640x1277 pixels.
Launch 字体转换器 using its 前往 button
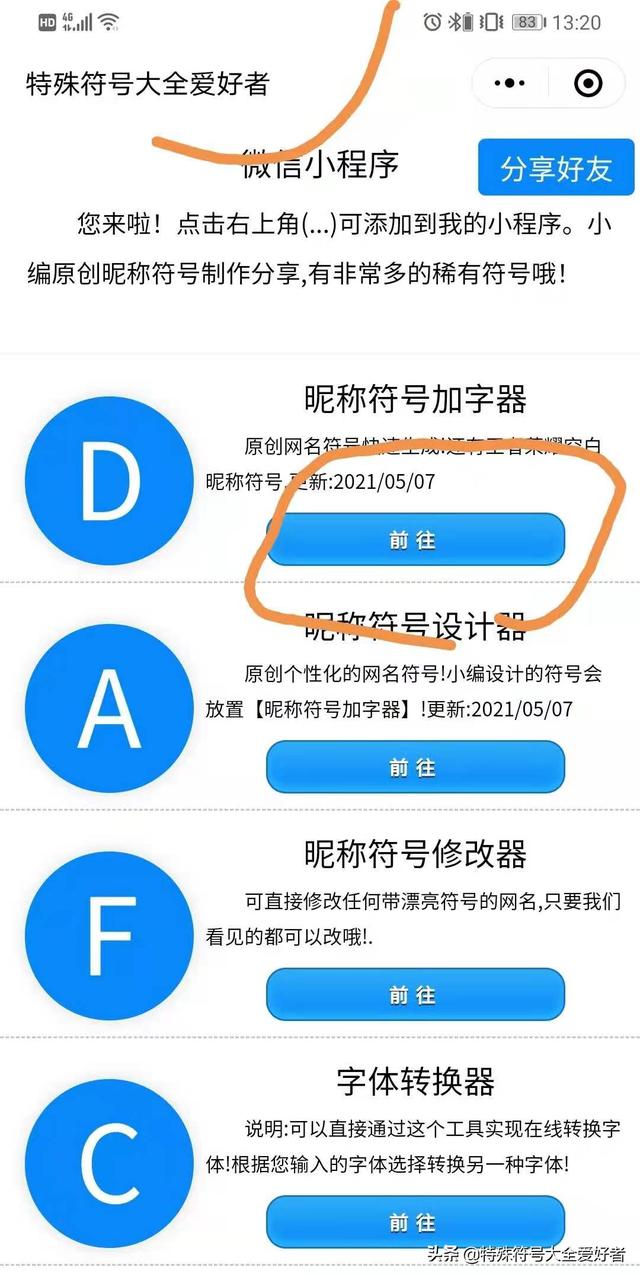pyautogui.click(x=415, y=1222)
